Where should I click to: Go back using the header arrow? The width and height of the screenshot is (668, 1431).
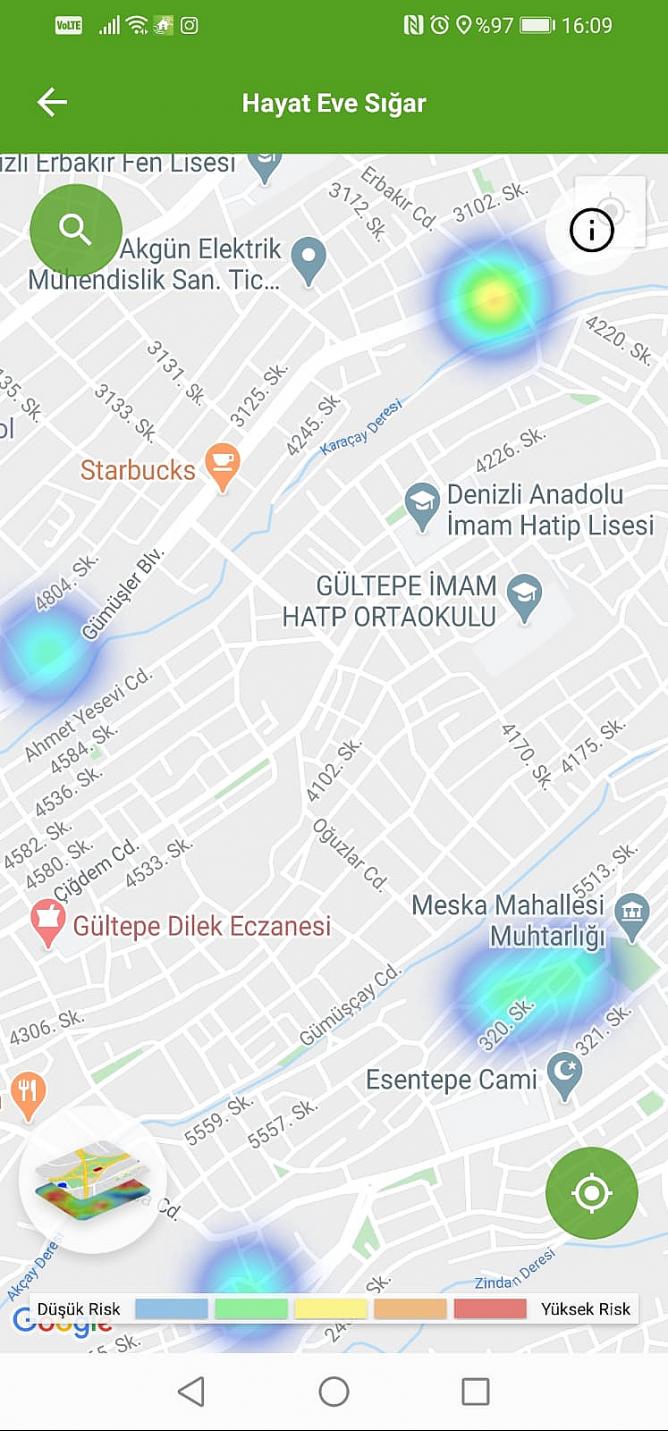(x=52, y=103)
